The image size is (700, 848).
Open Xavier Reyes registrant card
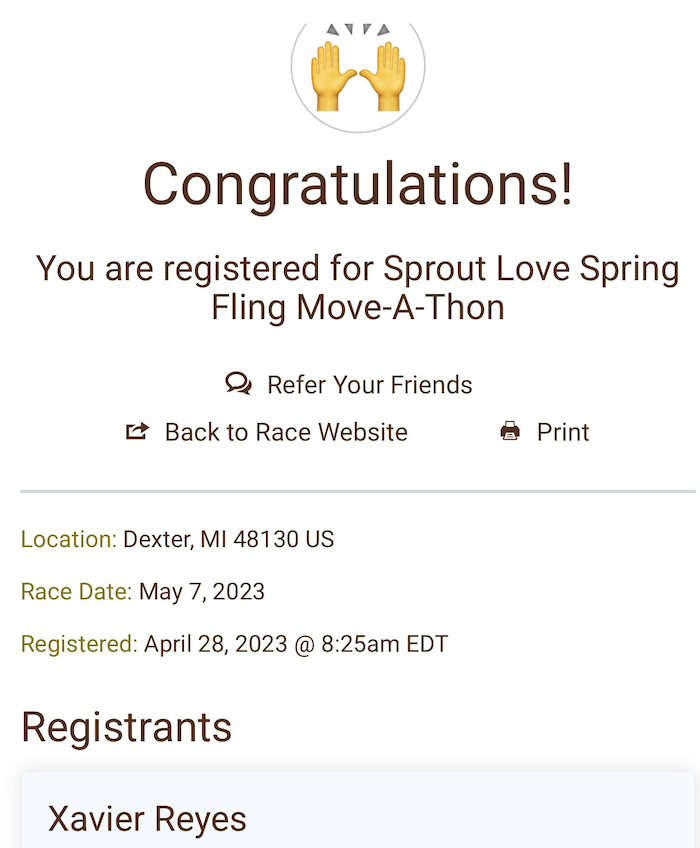(x=148, y=818)
